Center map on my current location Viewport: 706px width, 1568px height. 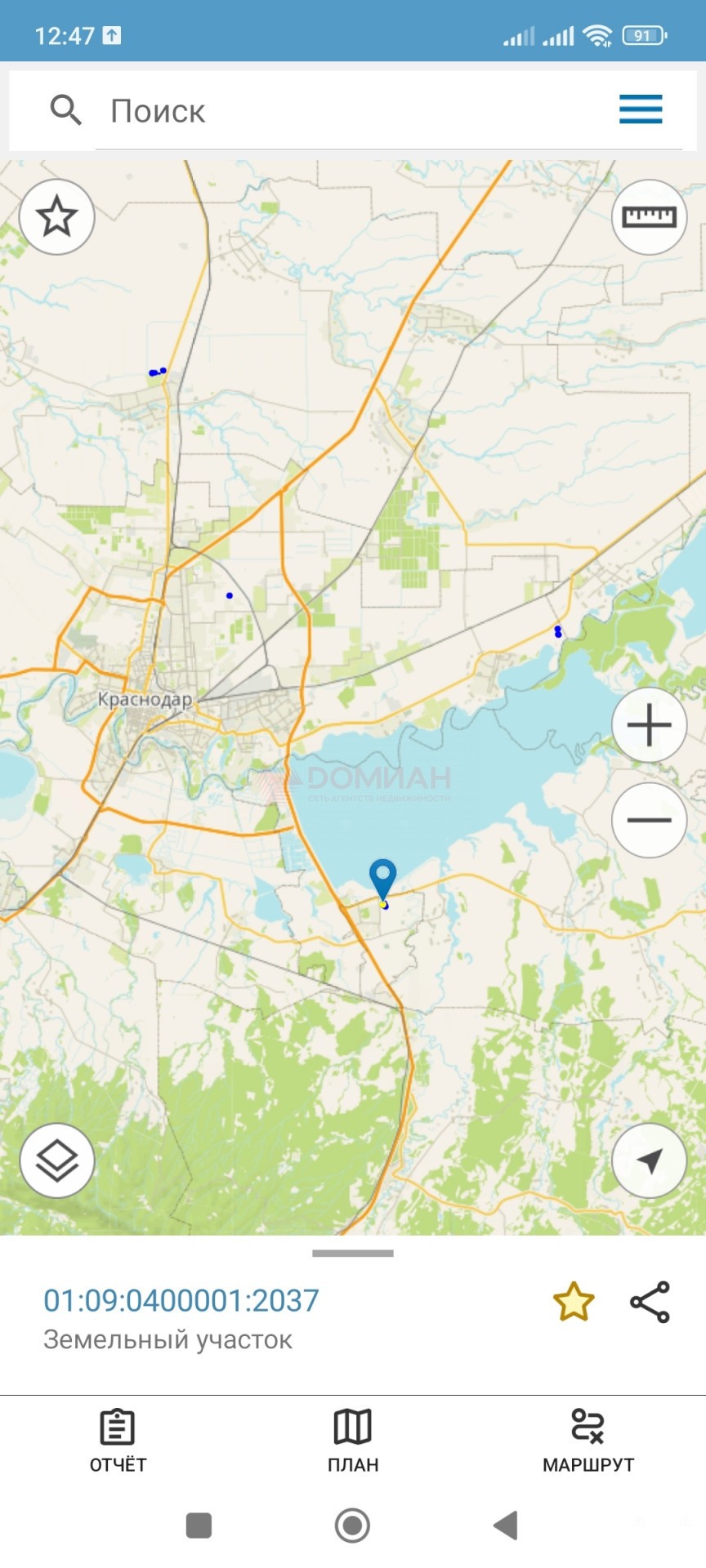pos(649,1160)
